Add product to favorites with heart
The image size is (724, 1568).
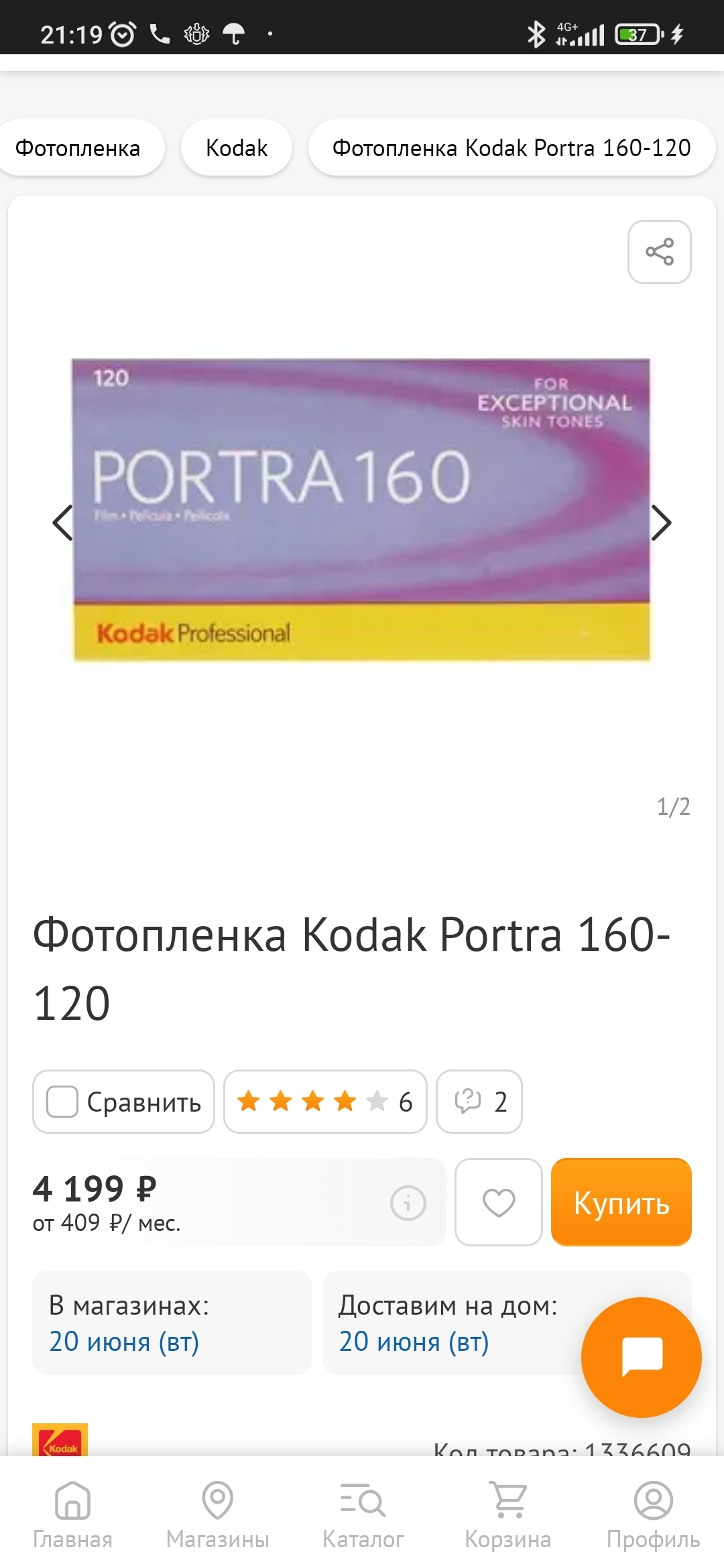point(498,1202)
